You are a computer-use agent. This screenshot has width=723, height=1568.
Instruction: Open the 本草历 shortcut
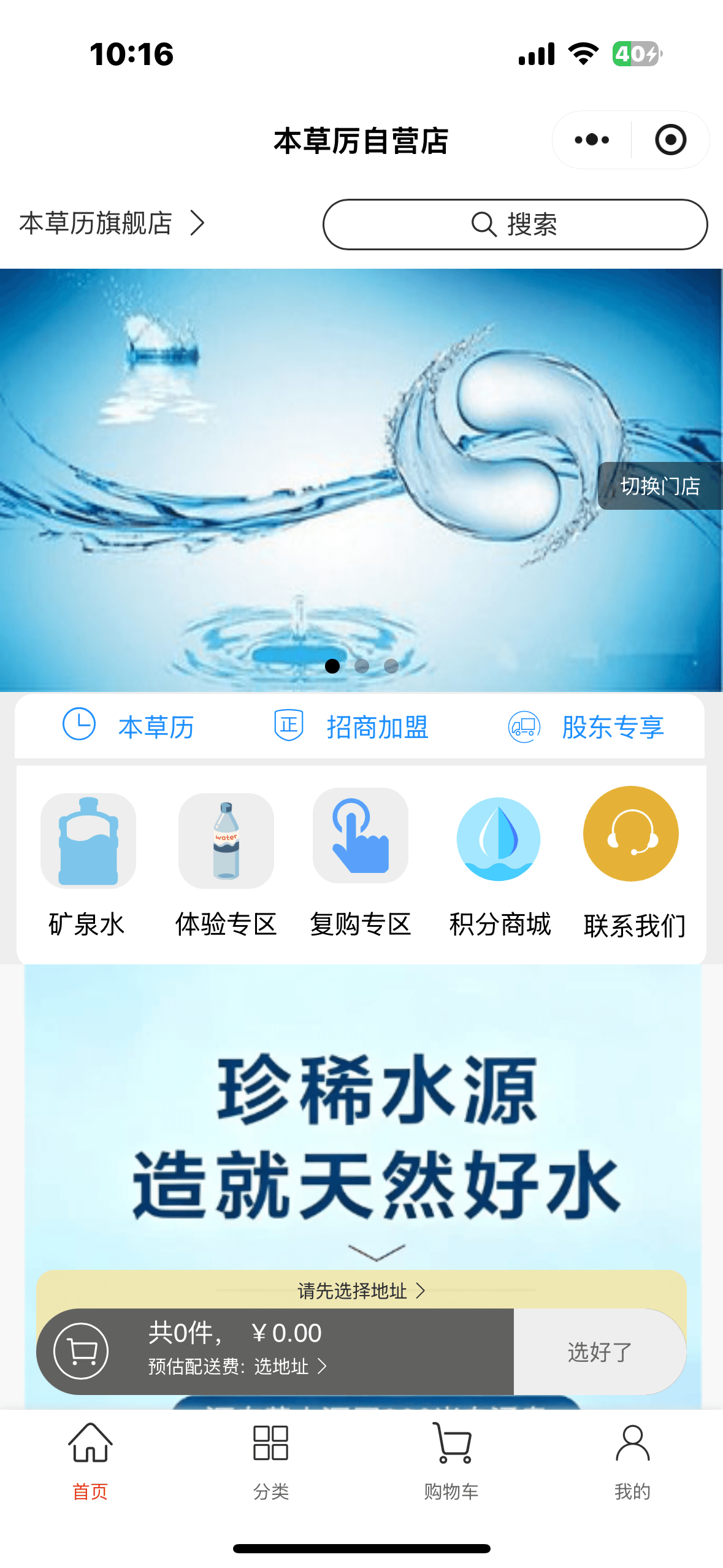coord(129,726)
